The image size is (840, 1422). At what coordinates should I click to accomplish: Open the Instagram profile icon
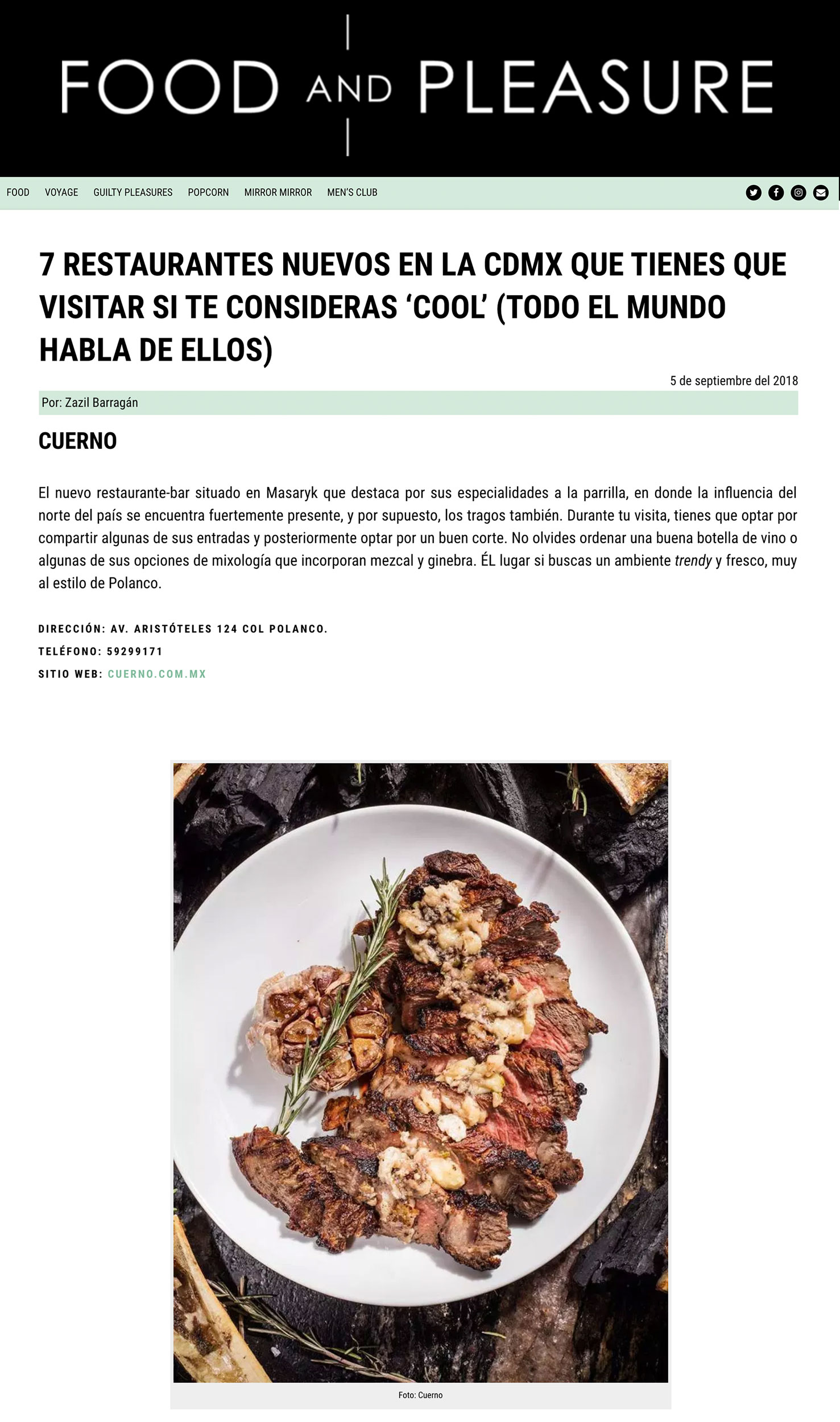pyautogui.click(x=798, y=193)
